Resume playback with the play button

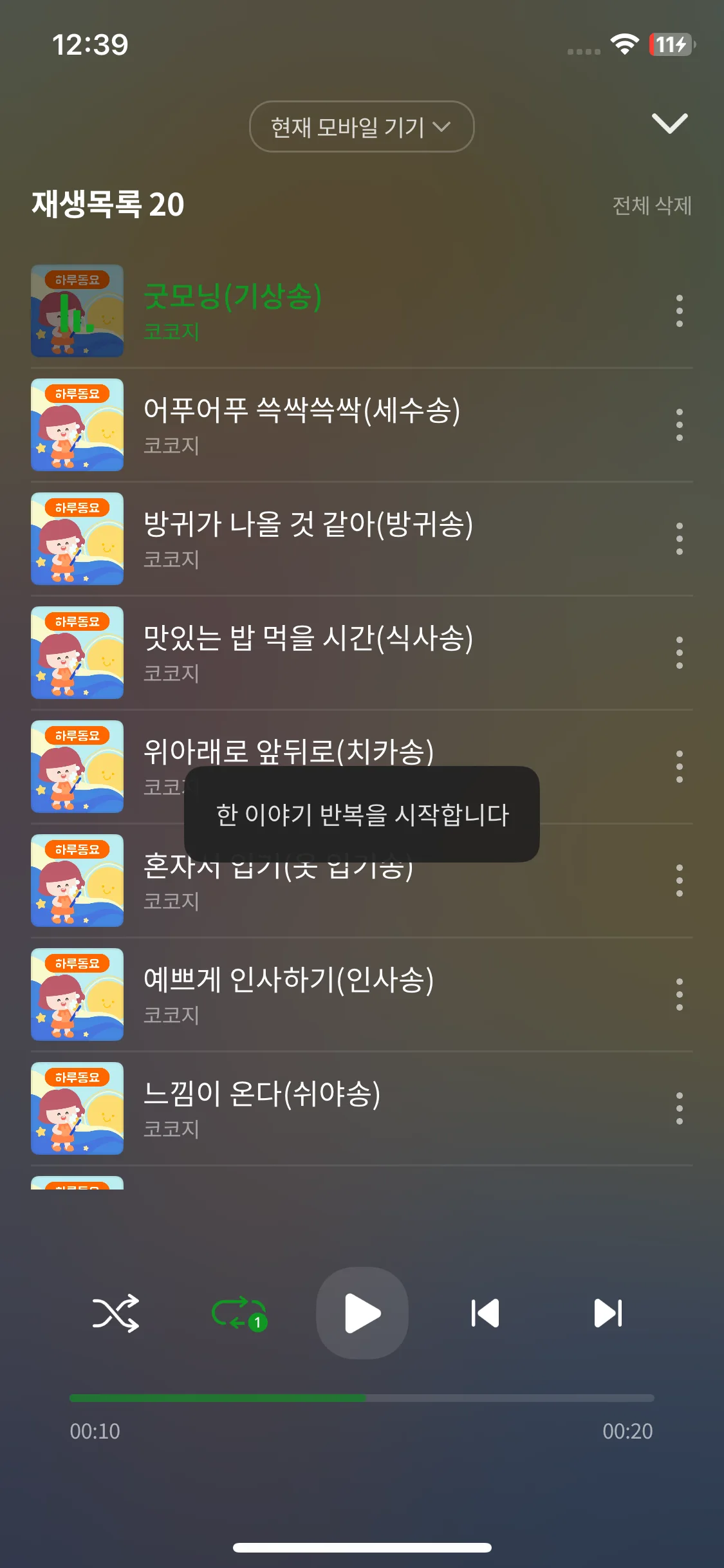[362, 1313]
